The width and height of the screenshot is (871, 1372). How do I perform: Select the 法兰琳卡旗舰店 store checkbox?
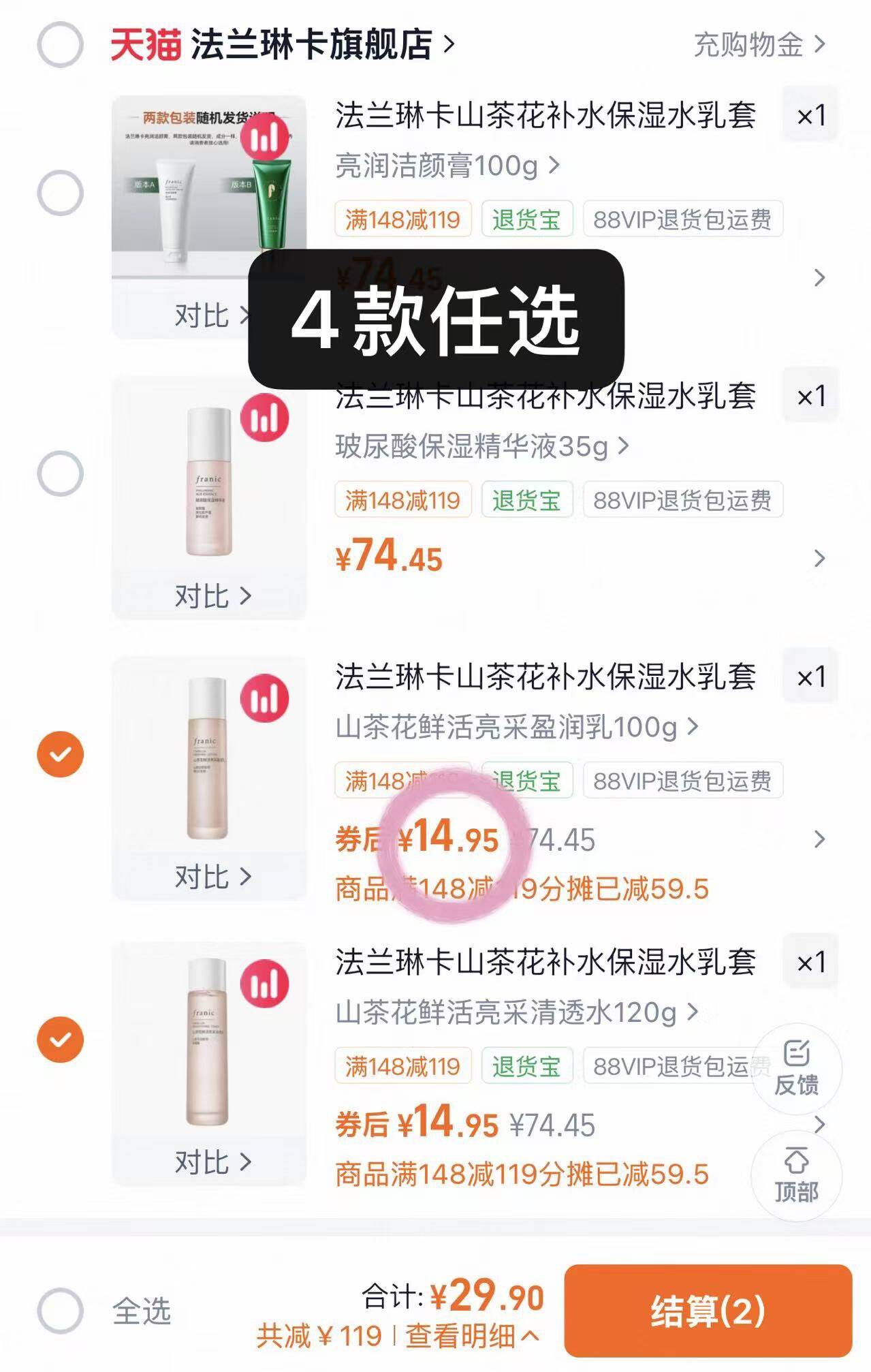coord(60,45)
